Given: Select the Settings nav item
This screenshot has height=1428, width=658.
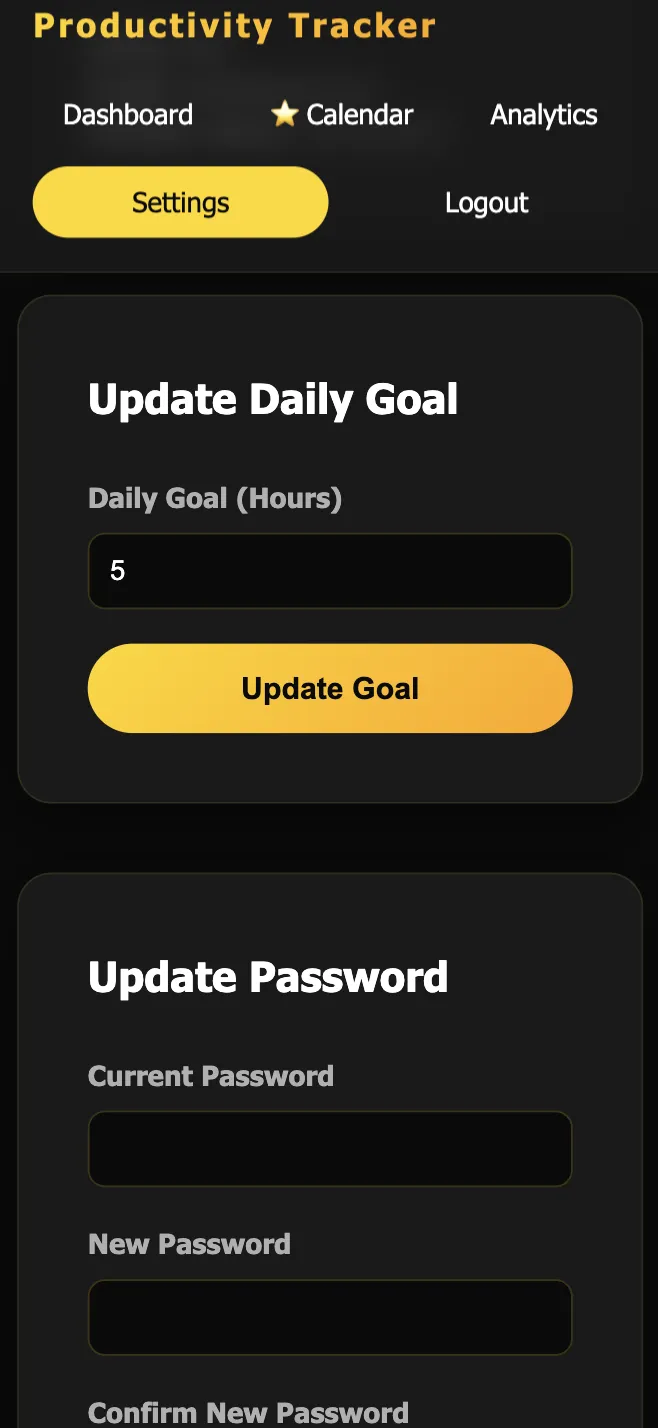Looking at the screenshot, I should tap(180, 203).
